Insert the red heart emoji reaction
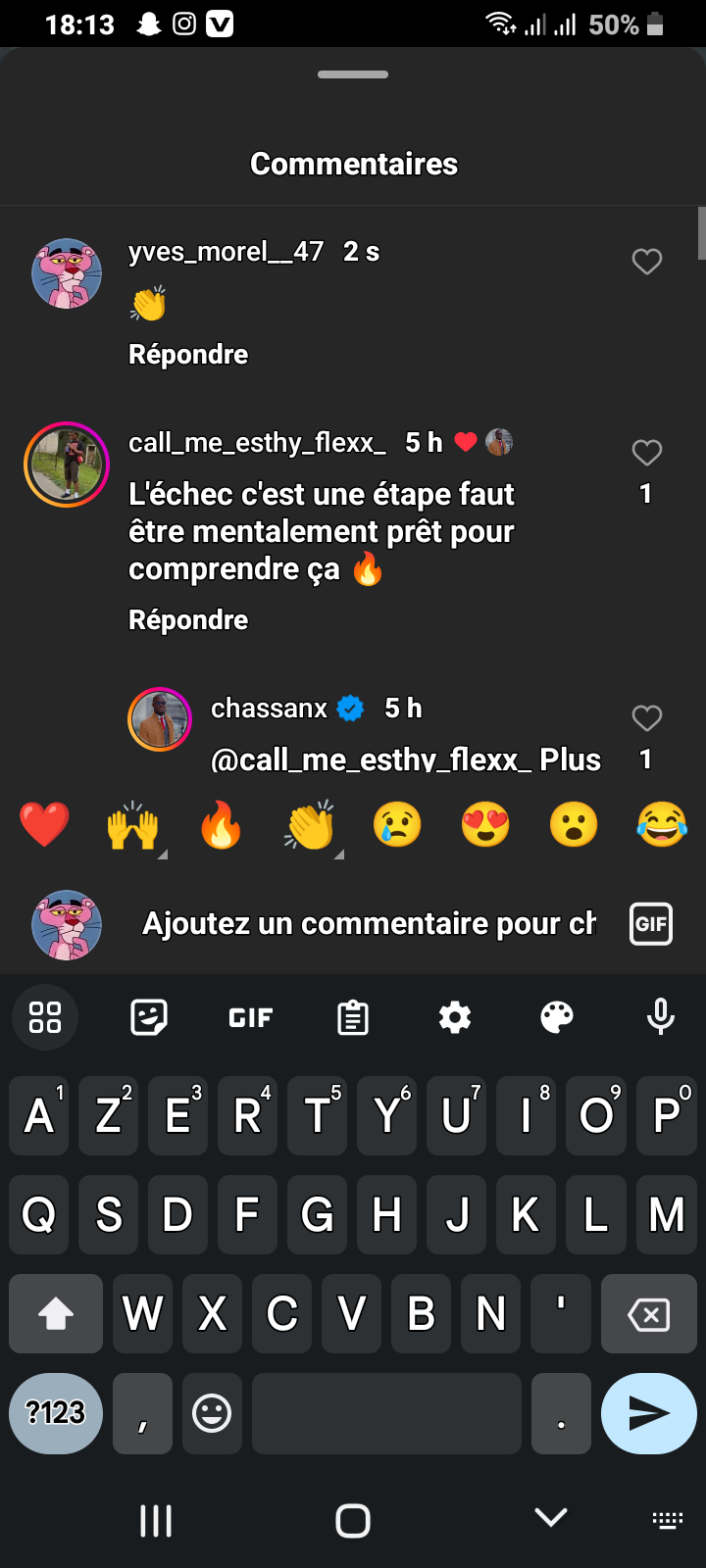The image size is (706, 1568). [x=44, y=824]
